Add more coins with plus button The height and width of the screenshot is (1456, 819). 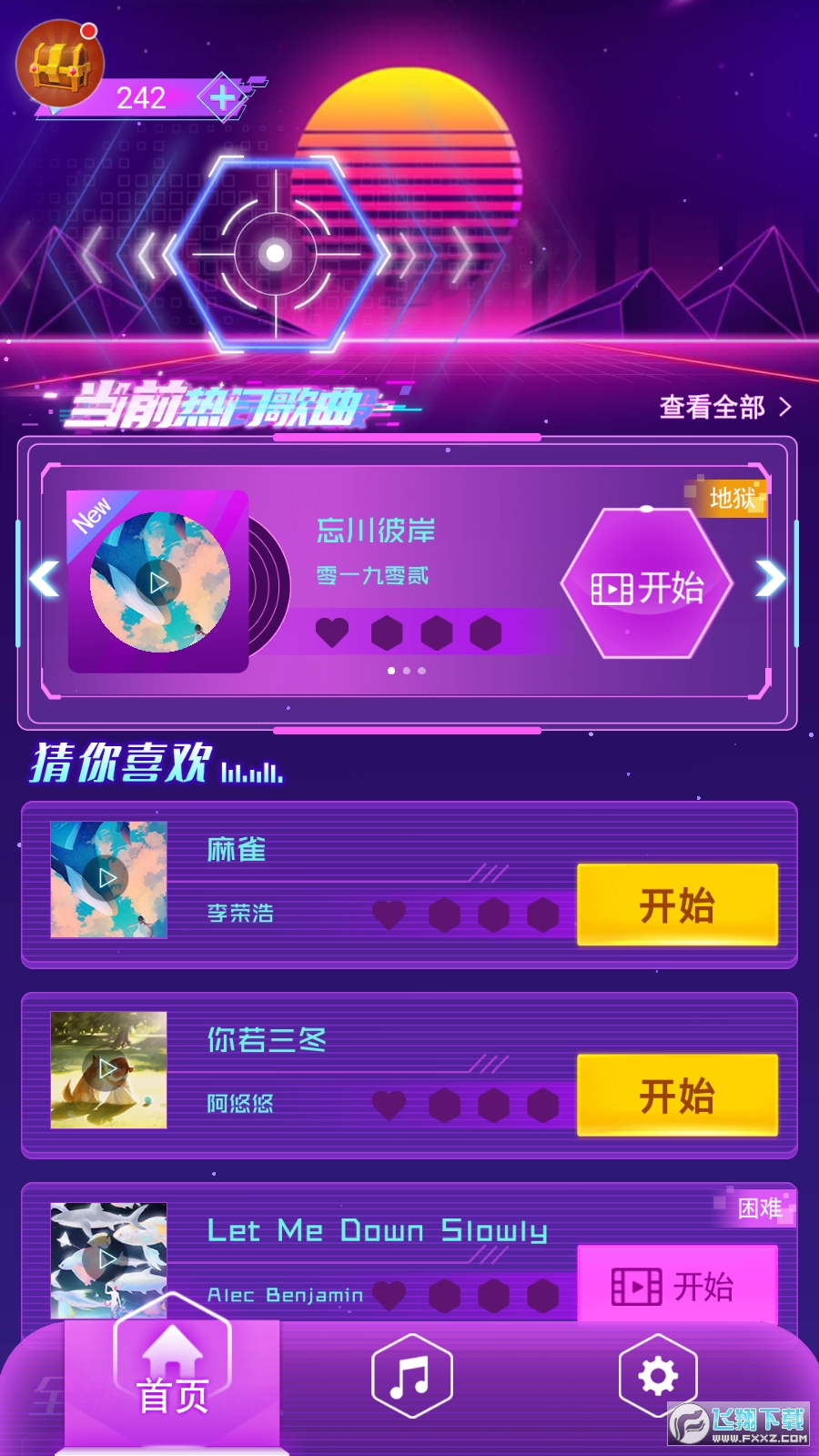(x=222, y=96)
